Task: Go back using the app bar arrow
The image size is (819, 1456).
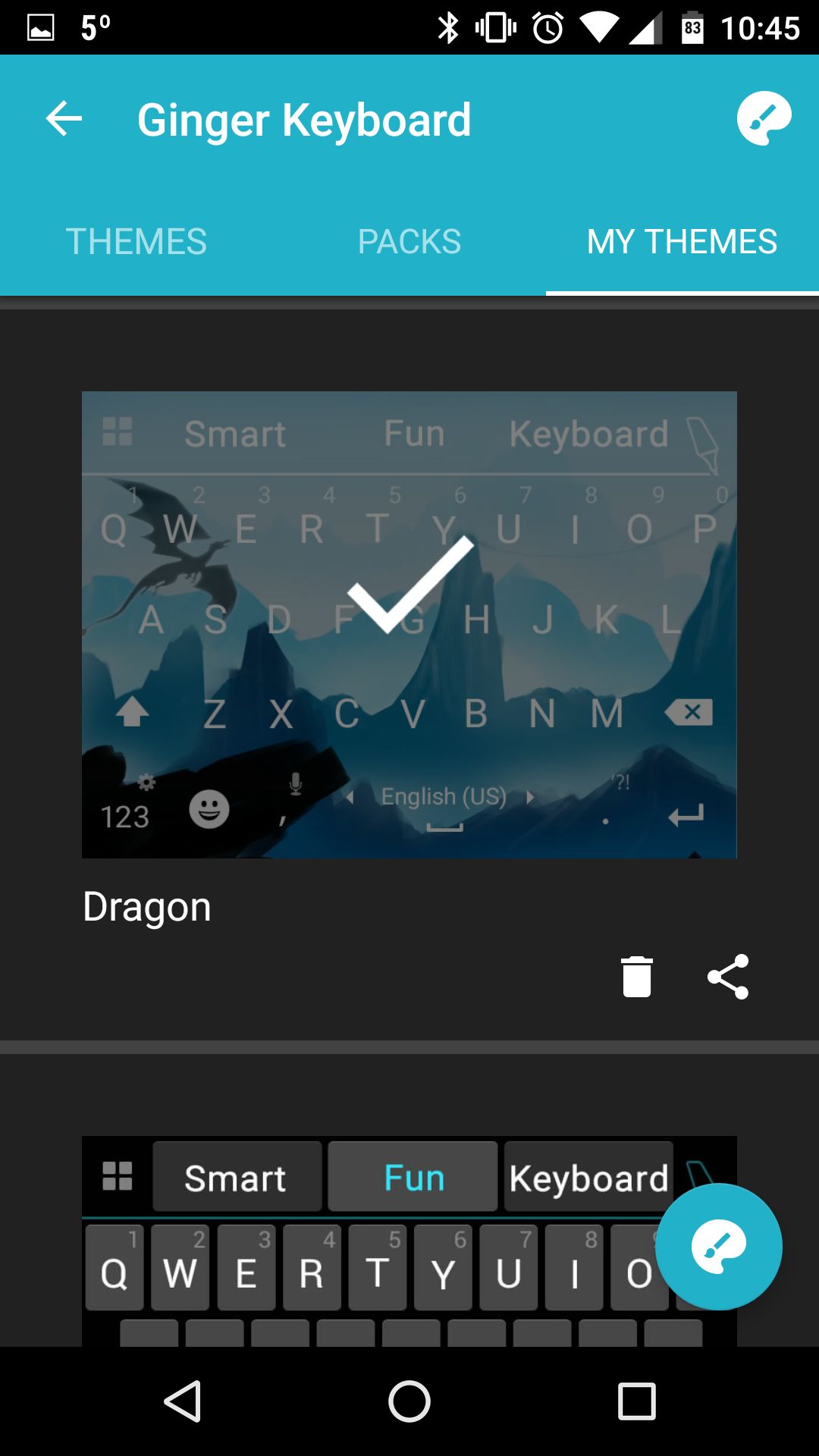Action: pos(64,119)
